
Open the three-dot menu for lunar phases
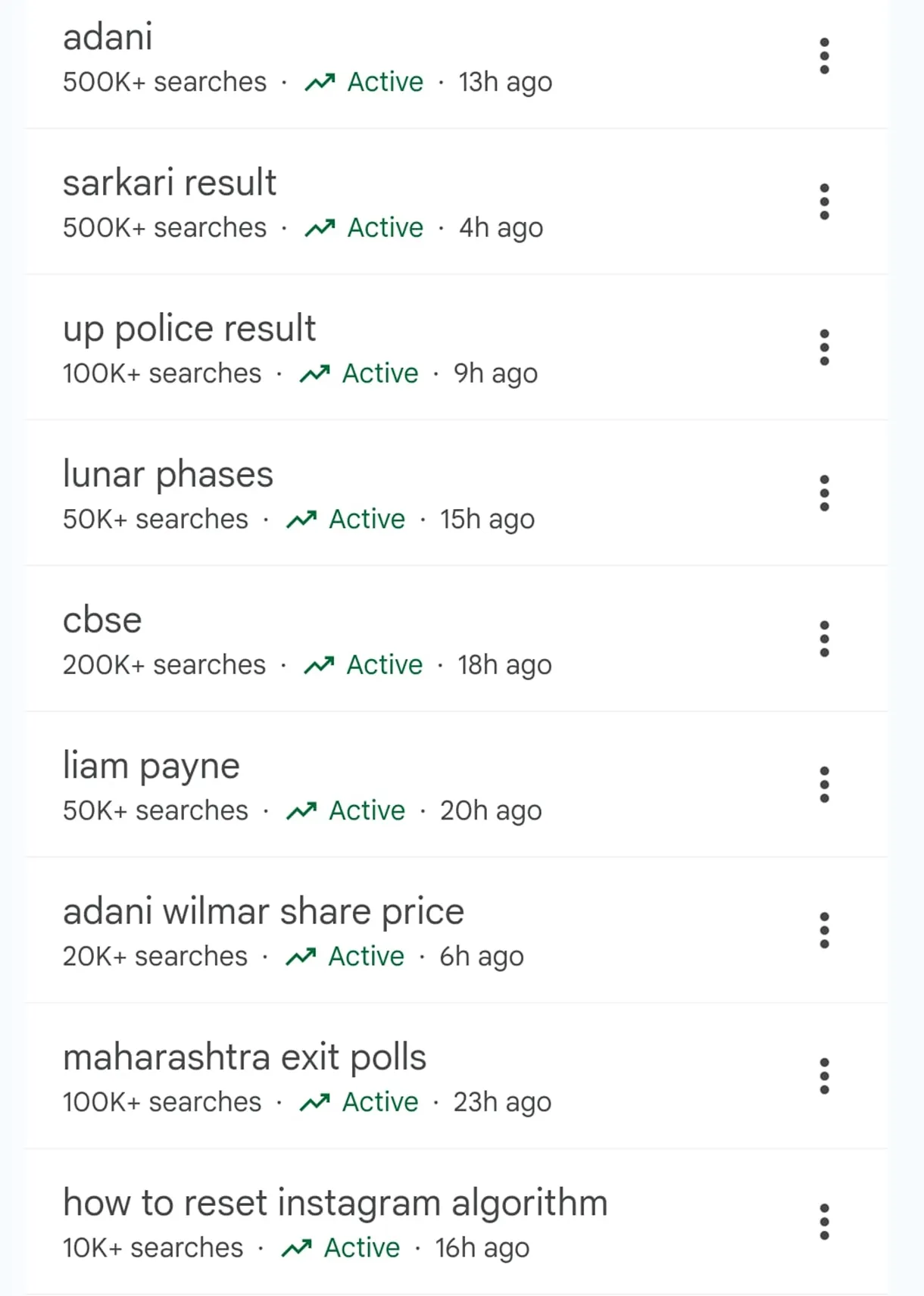[x=824, y=492]
